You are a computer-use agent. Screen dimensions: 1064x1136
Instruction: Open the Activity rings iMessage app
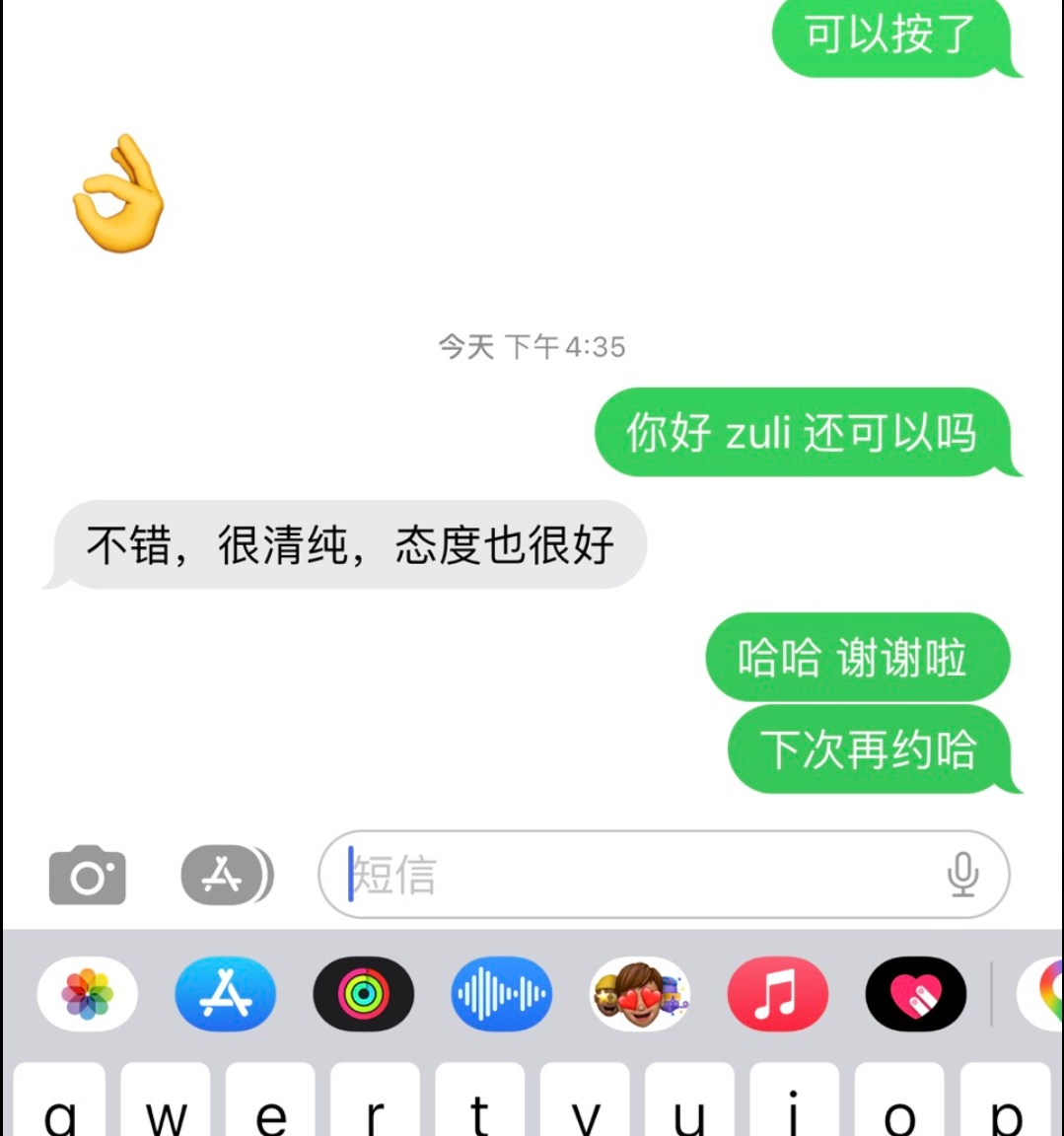click(364, 994)
